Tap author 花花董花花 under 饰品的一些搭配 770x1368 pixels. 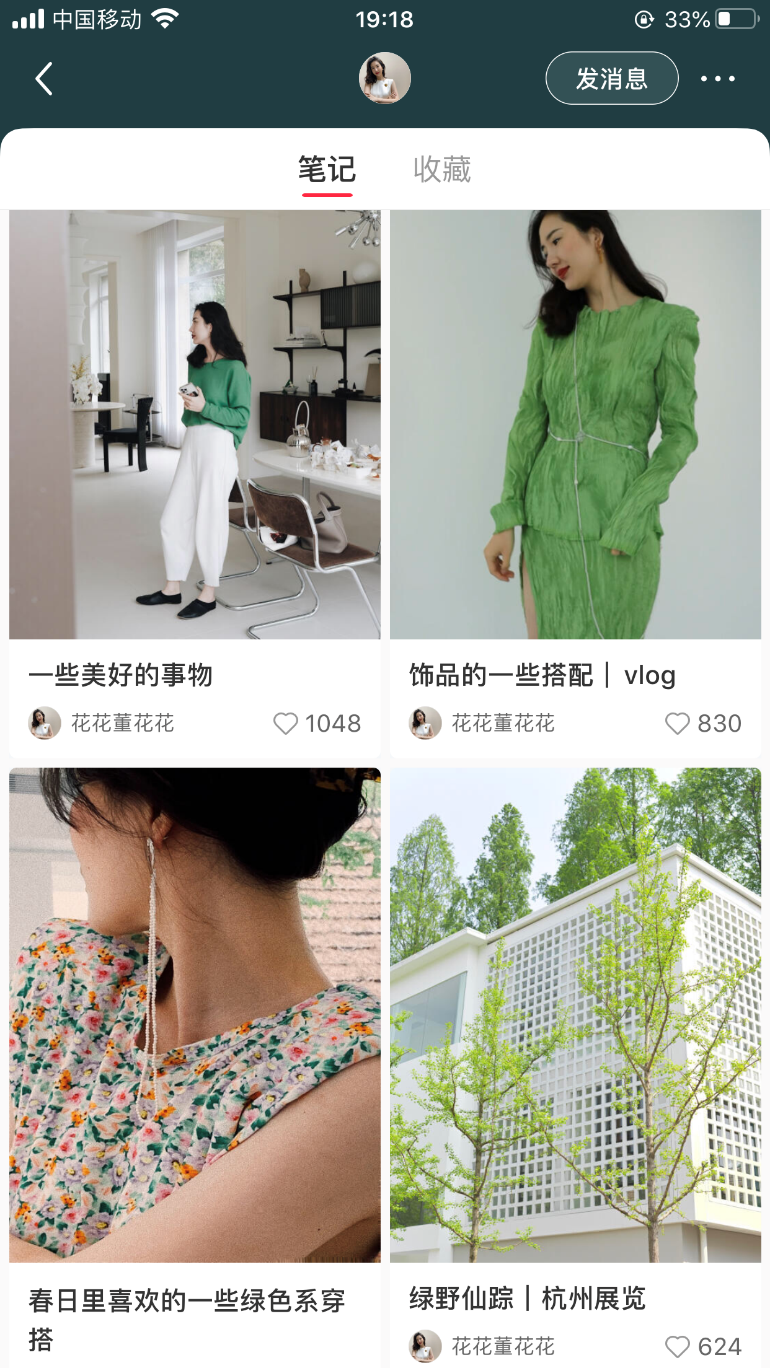[x=502, y=723]
